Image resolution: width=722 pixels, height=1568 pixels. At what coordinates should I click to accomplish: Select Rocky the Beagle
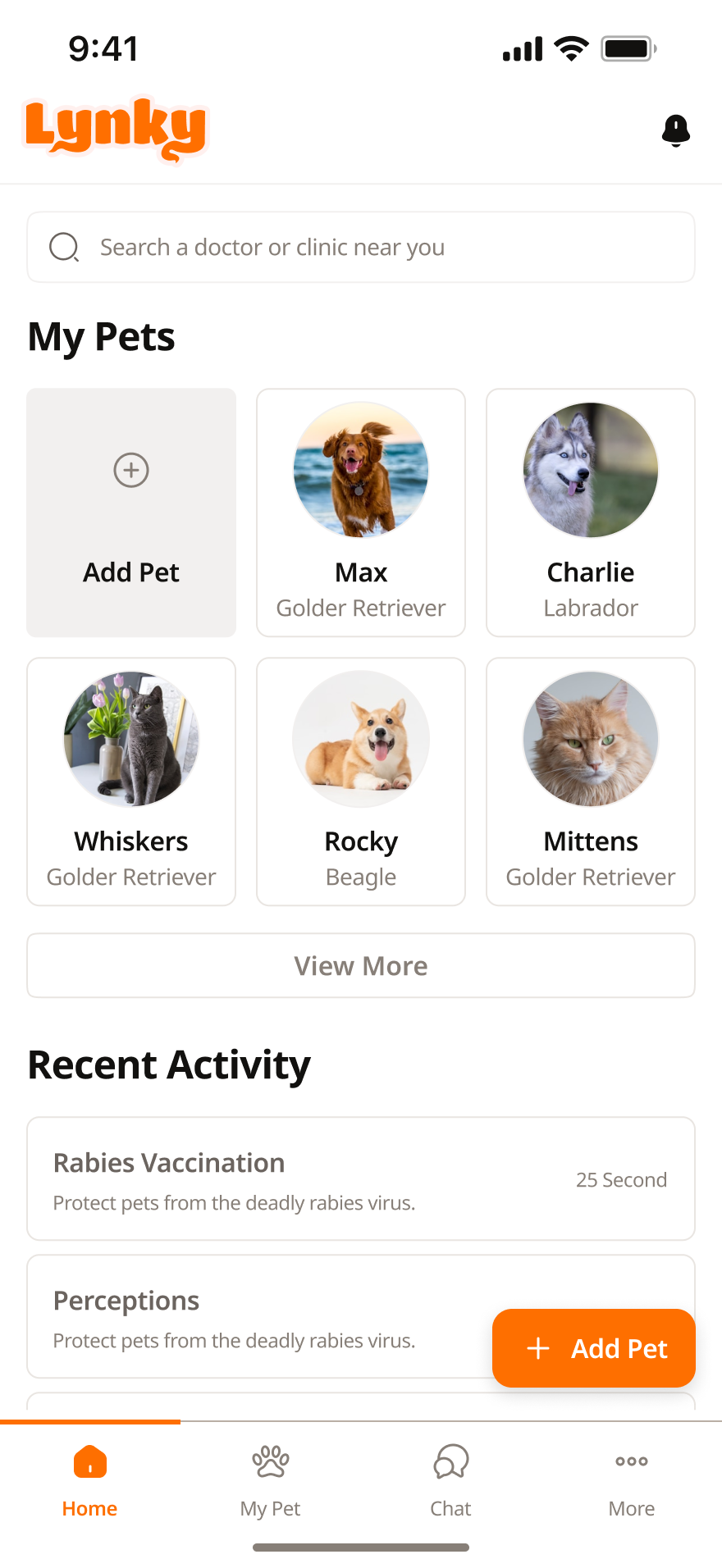coord(361,781)
